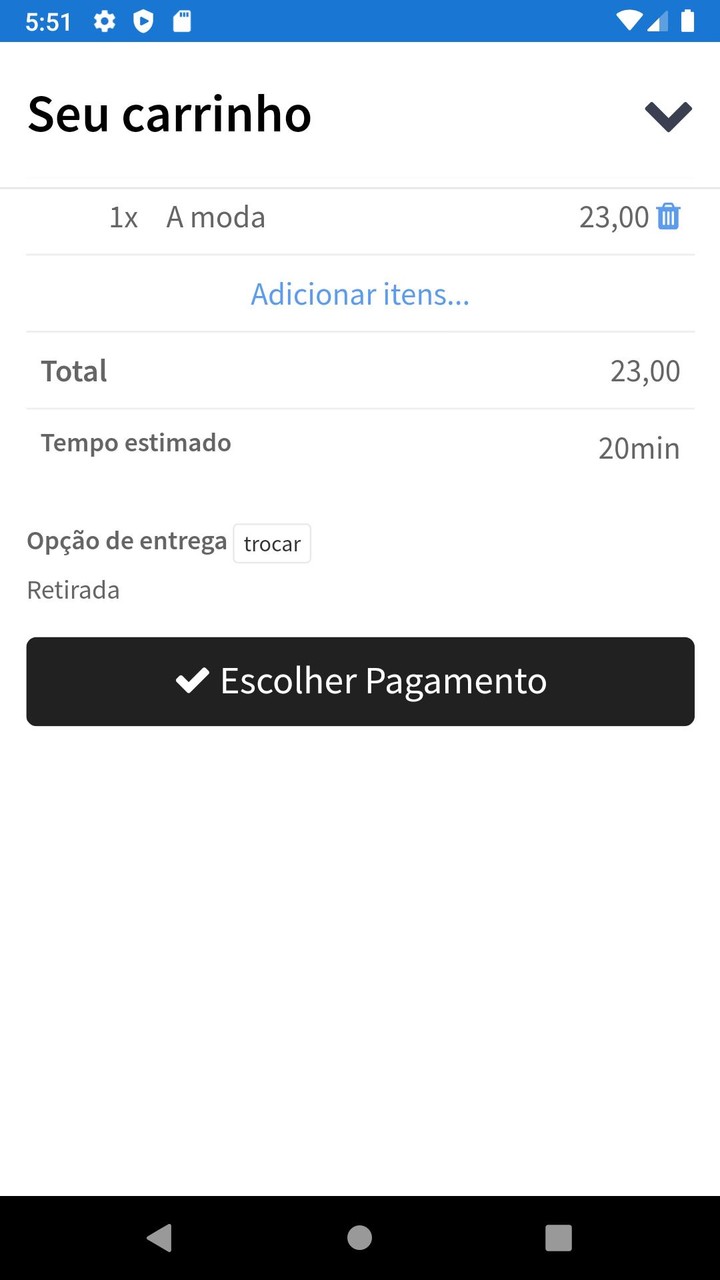Click "Adicionar itens..." to add more items

click(359, 293)
